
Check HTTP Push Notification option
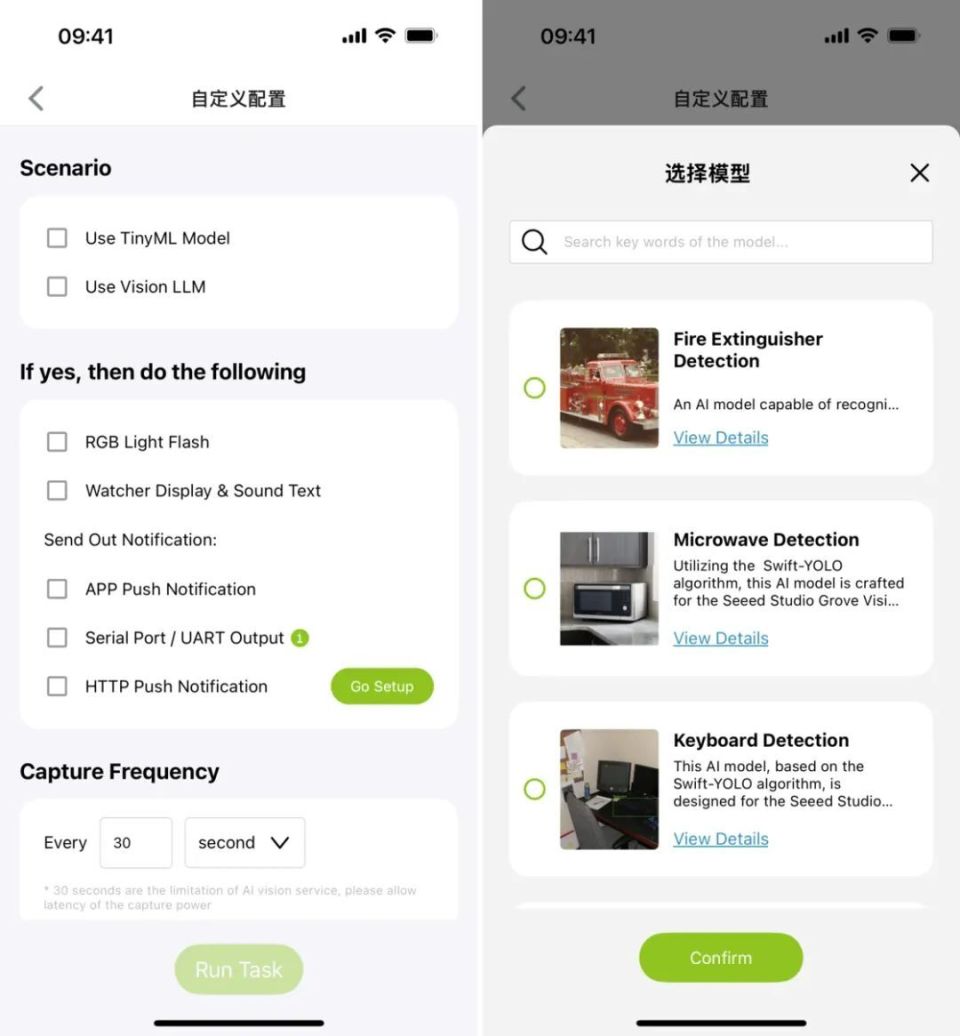click(57, 686)
